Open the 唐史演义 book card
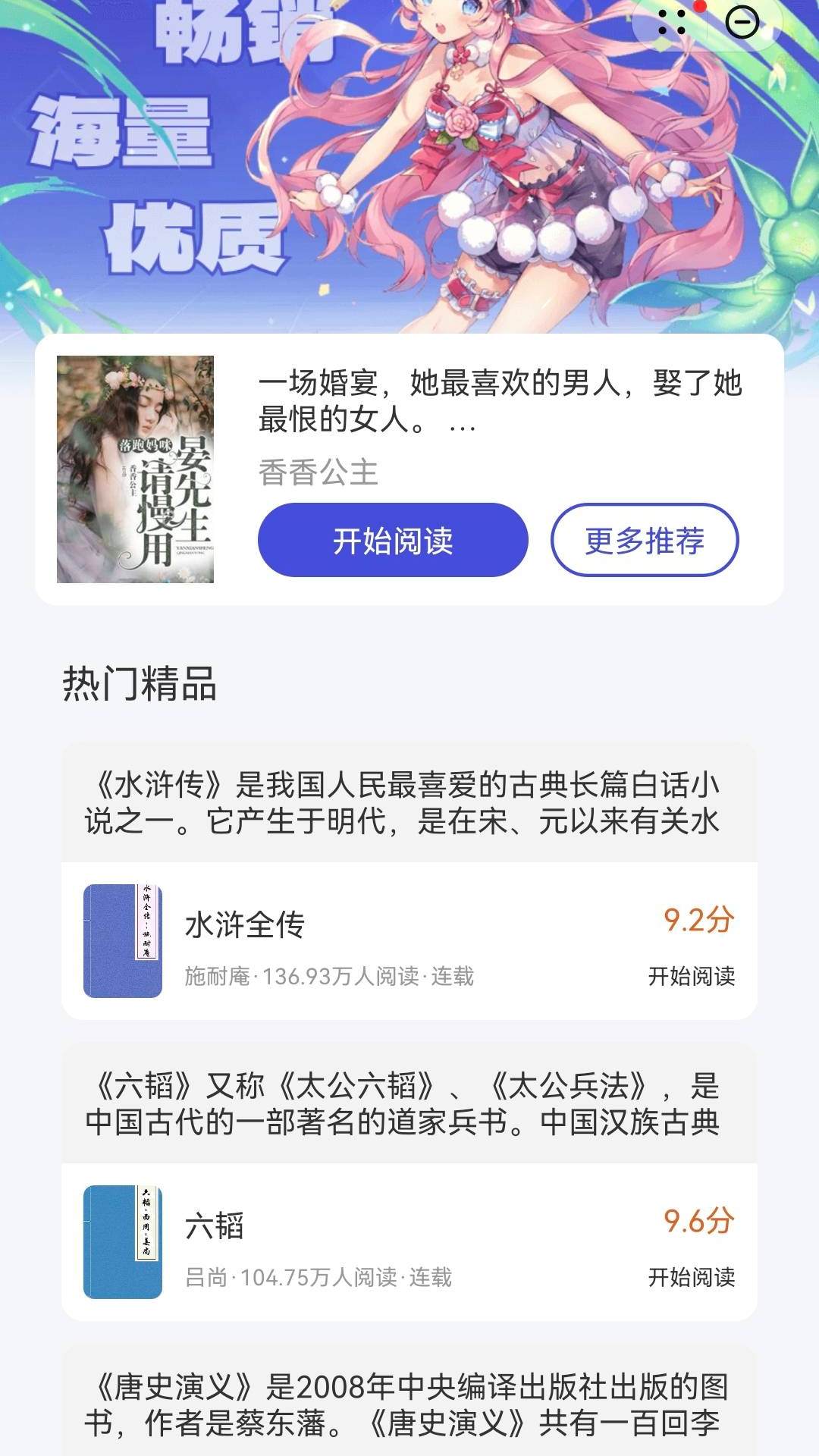 (x=408, y=1404)
